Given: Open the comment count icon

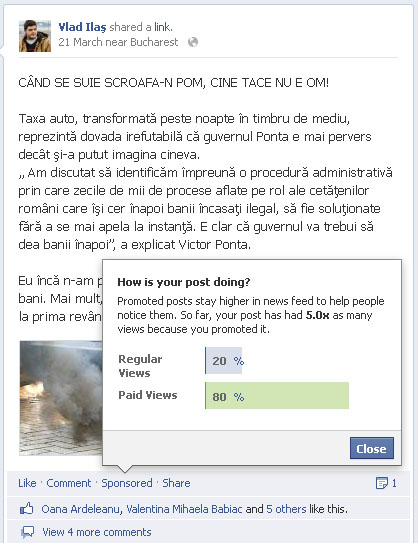Looking at the screenshot, I should pyautogui.click(x=386, y=483).
